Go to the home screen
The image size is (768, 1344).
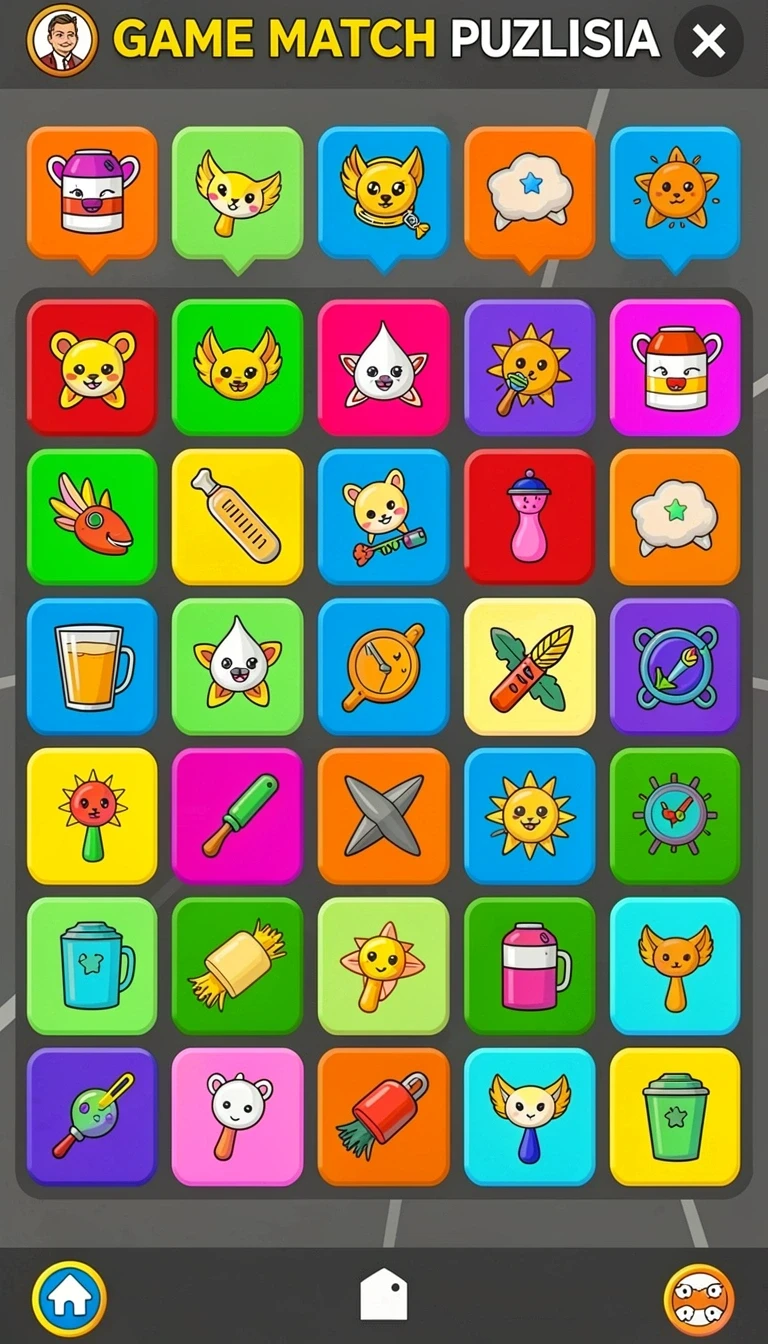(x=69, y=1299)
